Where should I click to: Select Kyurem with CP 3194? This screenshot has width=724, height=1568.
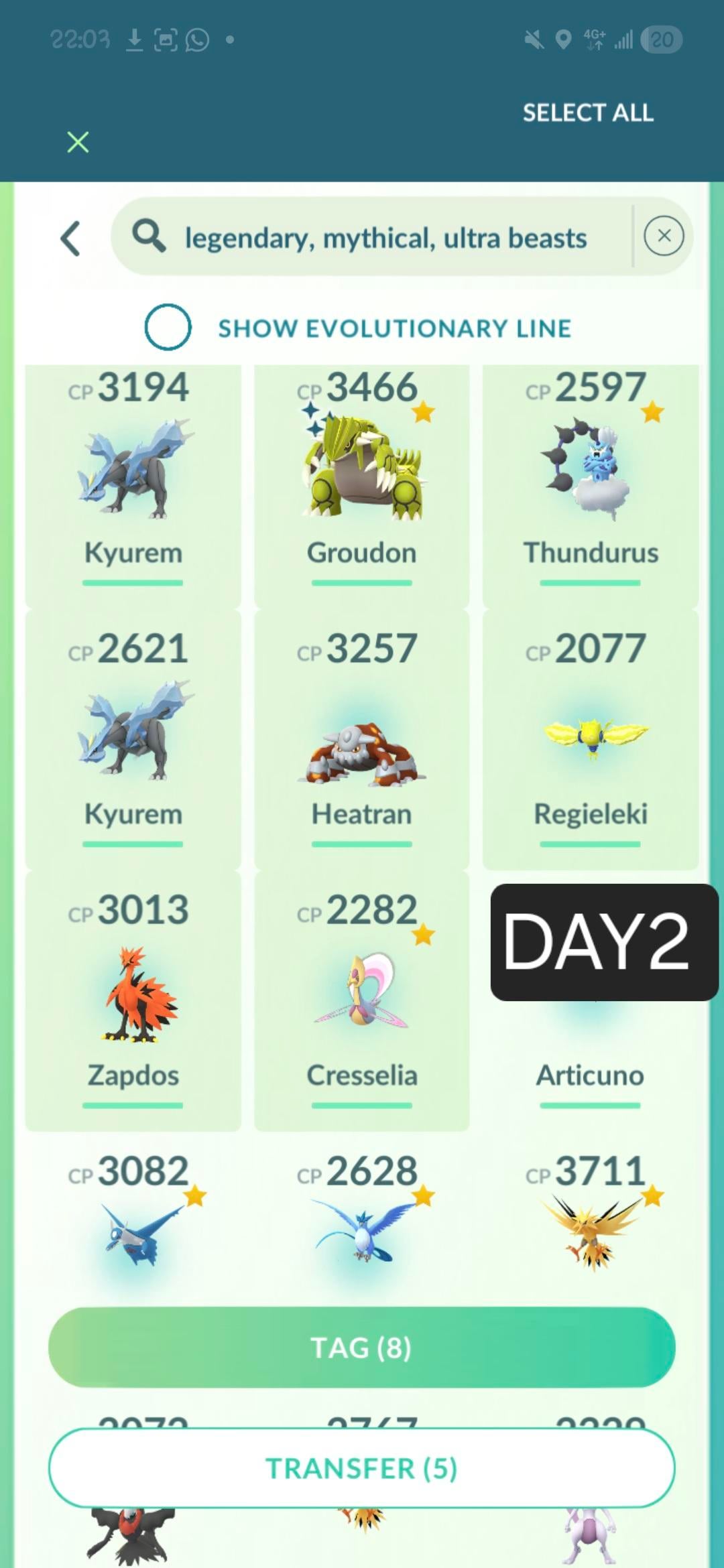coord(133,476)
